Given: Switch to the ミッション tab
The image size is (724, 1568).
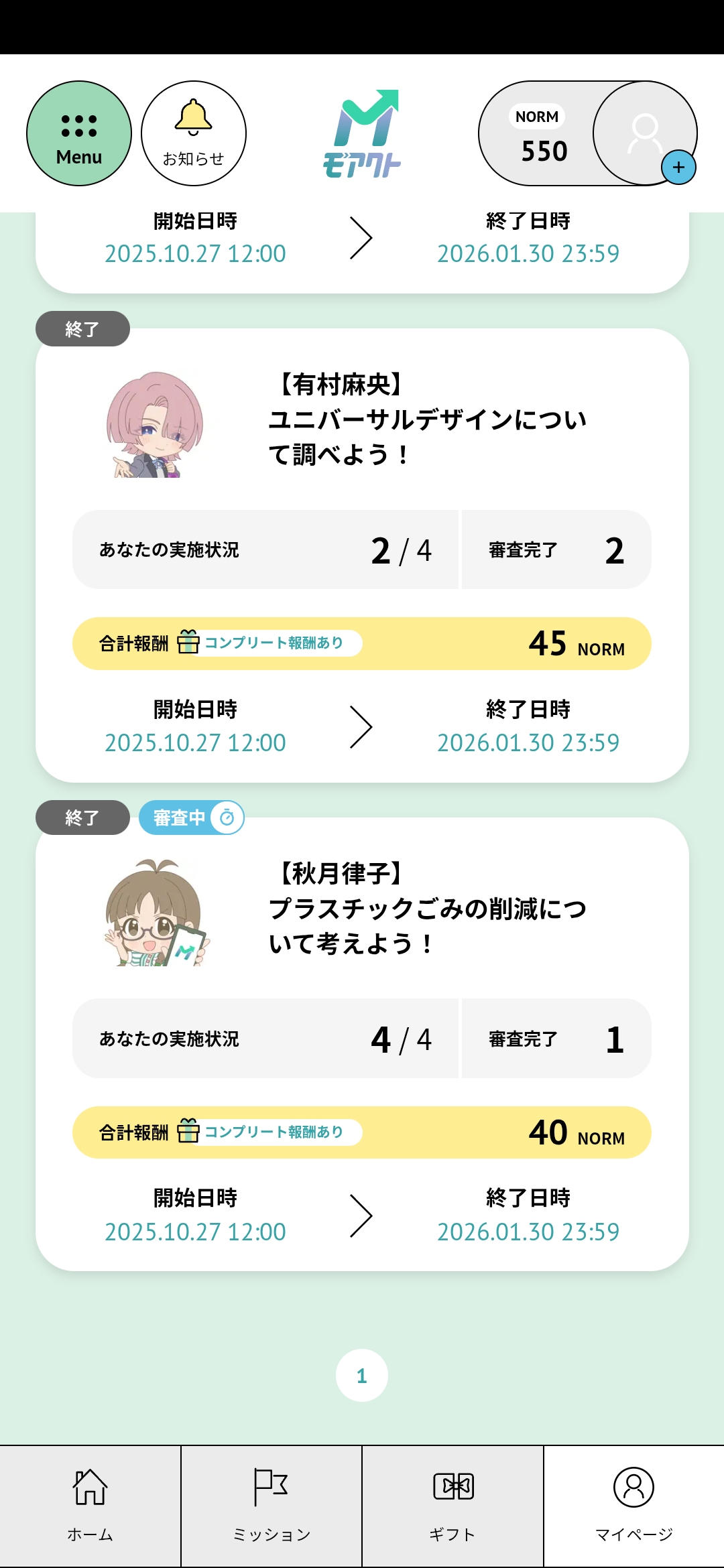Looking at the screenshot, I should click(271, 1506).
